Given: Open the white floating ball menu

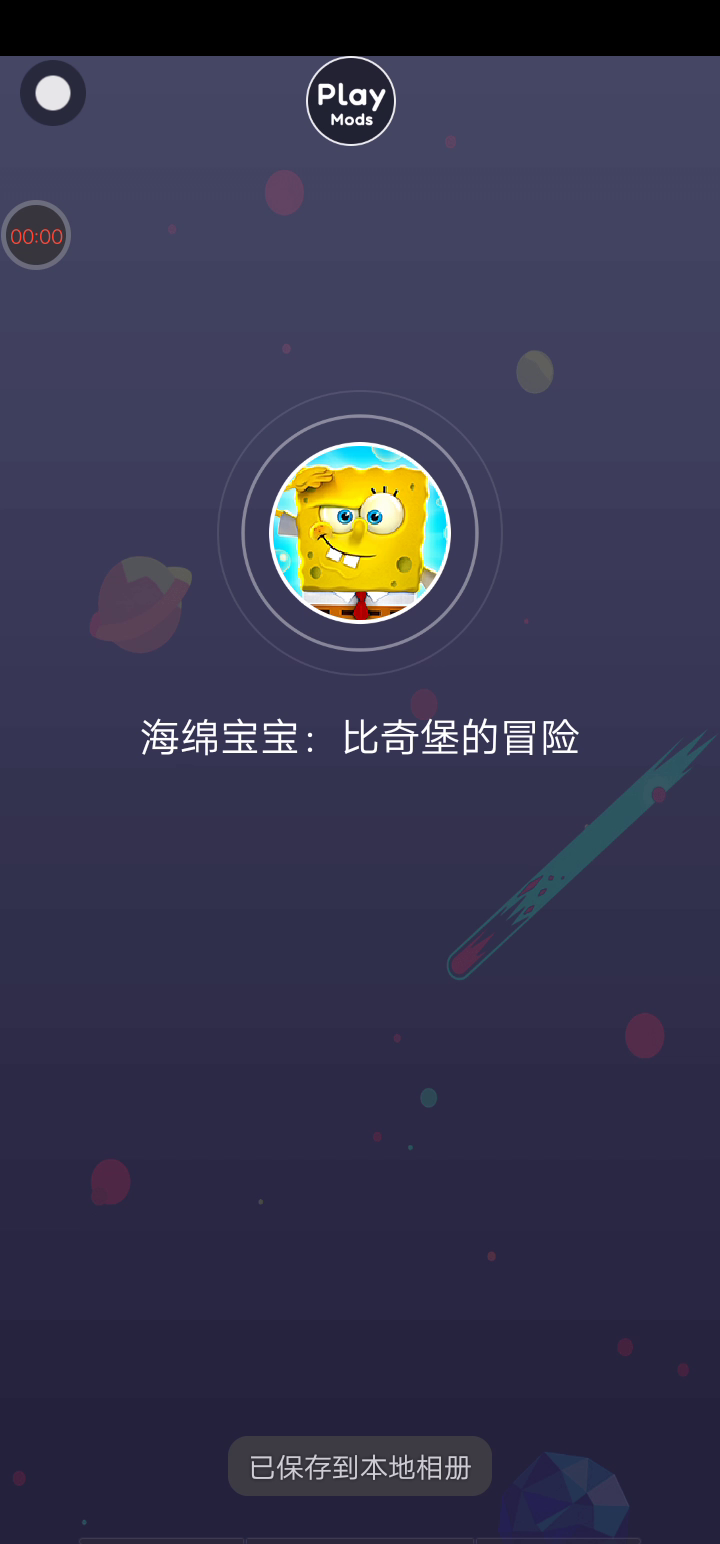Looking at the screenshot, I should [x=53, y=93].
